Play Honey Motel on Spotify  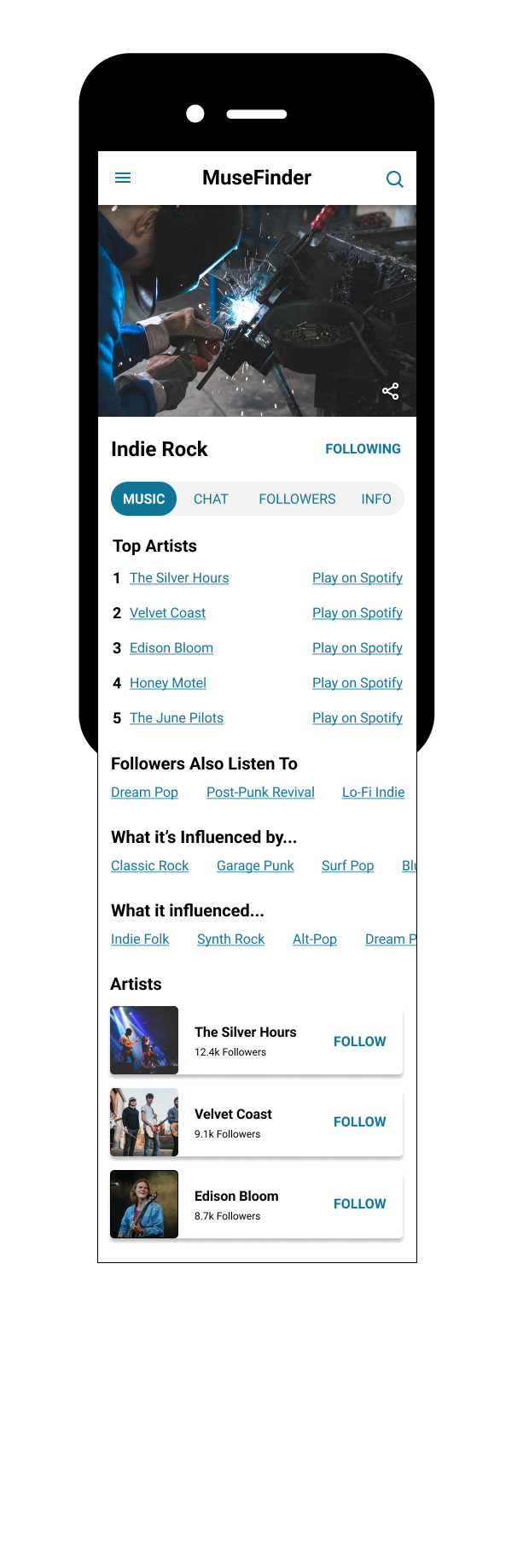pyautogui.click(x=357, y=683)
